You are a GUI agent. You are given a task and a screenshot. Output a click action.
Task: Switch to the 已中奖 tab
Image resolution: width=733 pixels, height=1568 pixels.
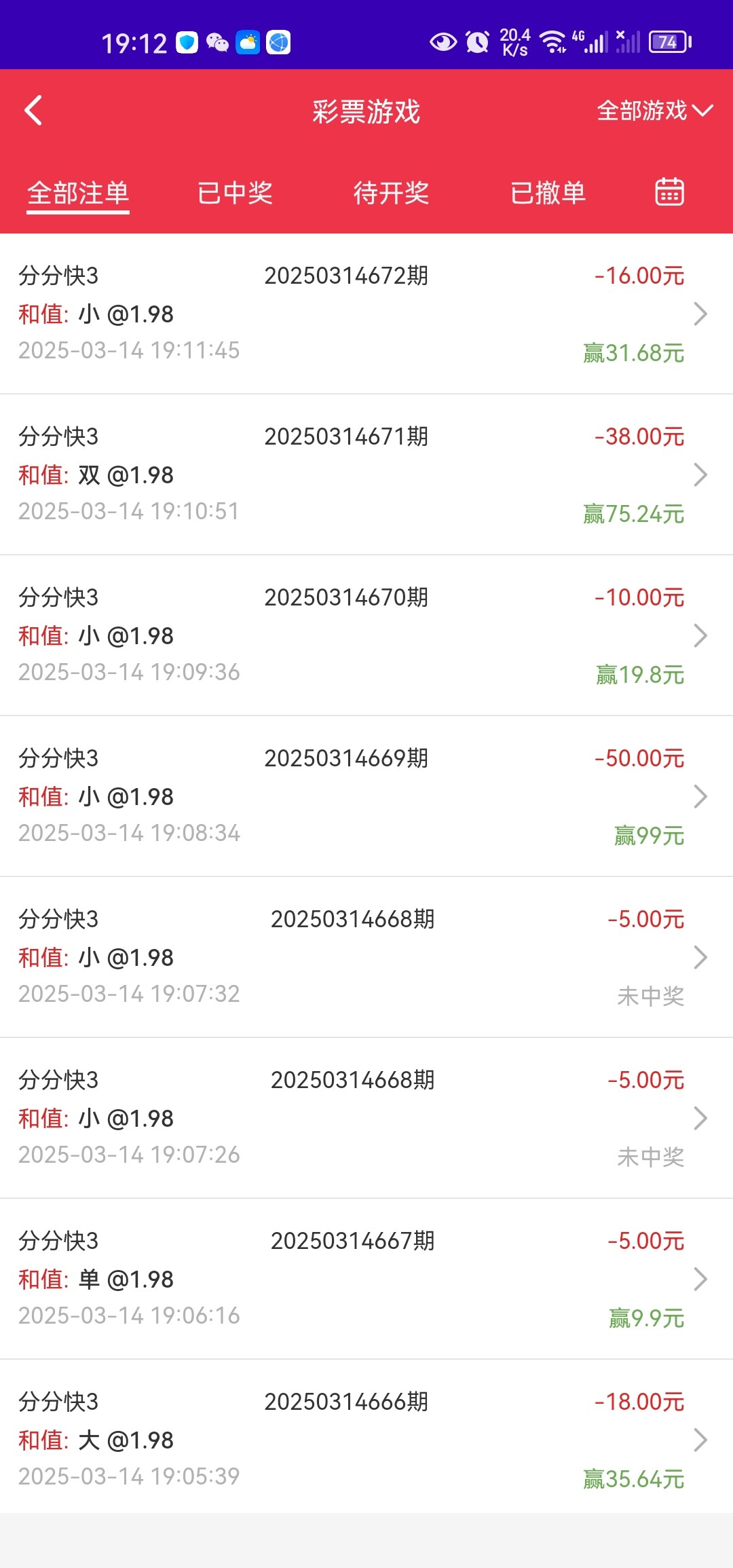pos(235,193)
